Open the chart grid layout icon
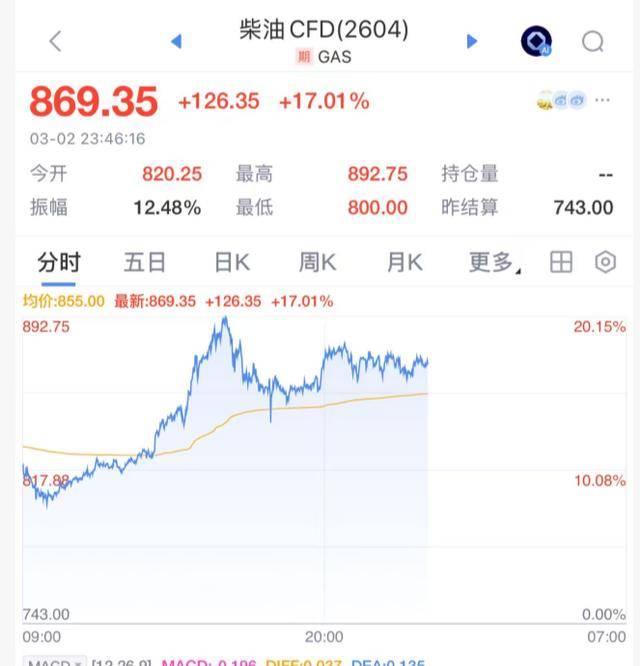The height and width of the screenshot is (666, 640). point(561,262)
